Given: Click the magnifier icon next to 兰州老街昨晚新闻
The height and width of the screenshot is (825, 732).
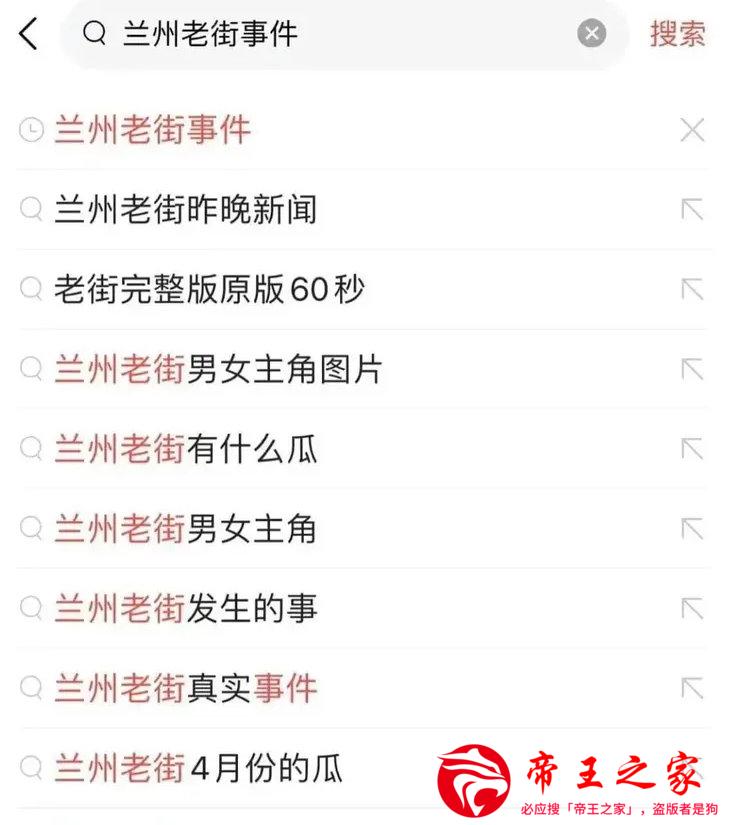Looking at the screenshot, I should [29, 210].
